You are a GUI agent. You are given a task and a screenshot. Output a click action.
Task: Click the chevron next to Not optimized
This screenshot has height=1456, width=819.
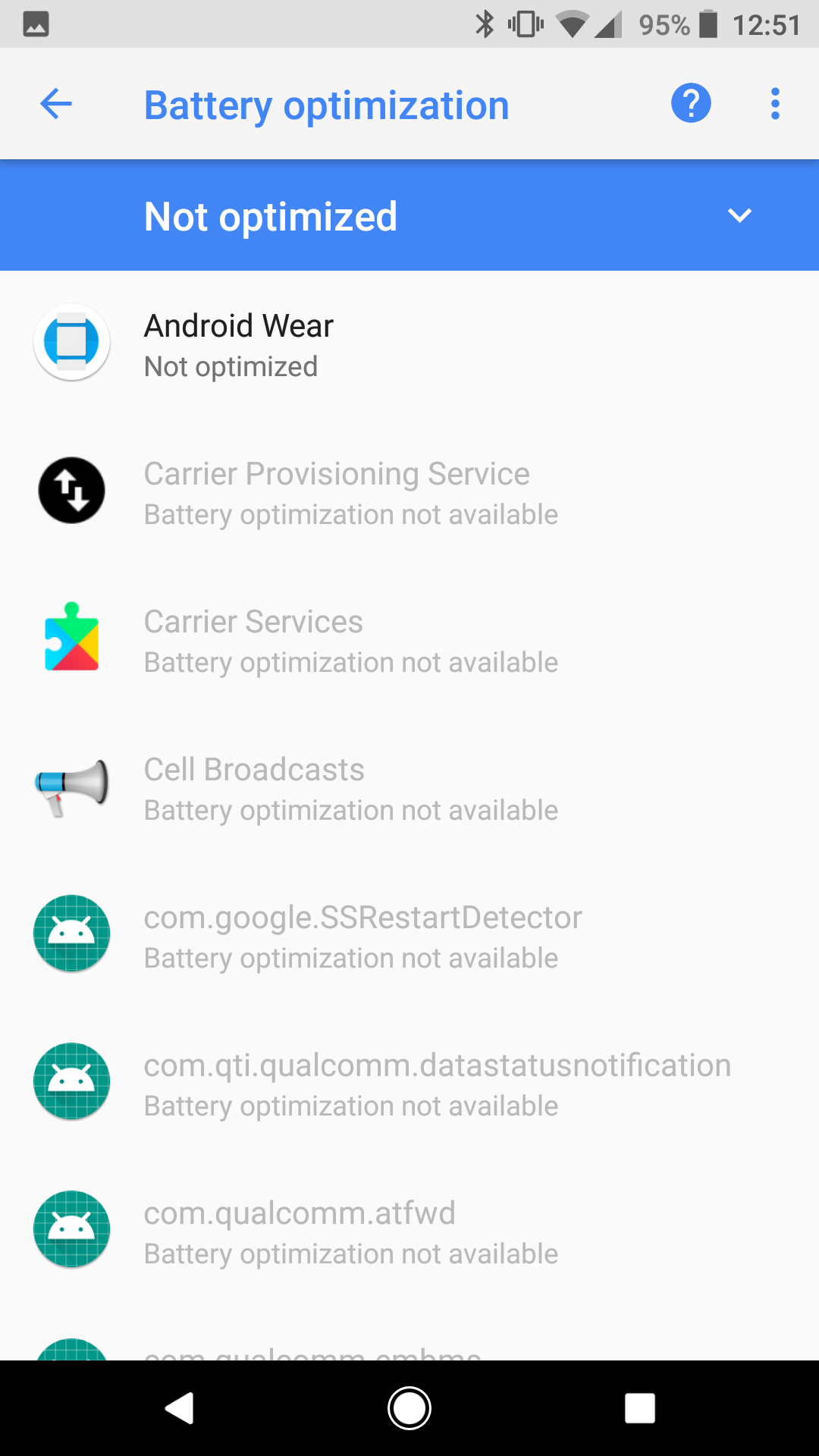tap(739, 215)
